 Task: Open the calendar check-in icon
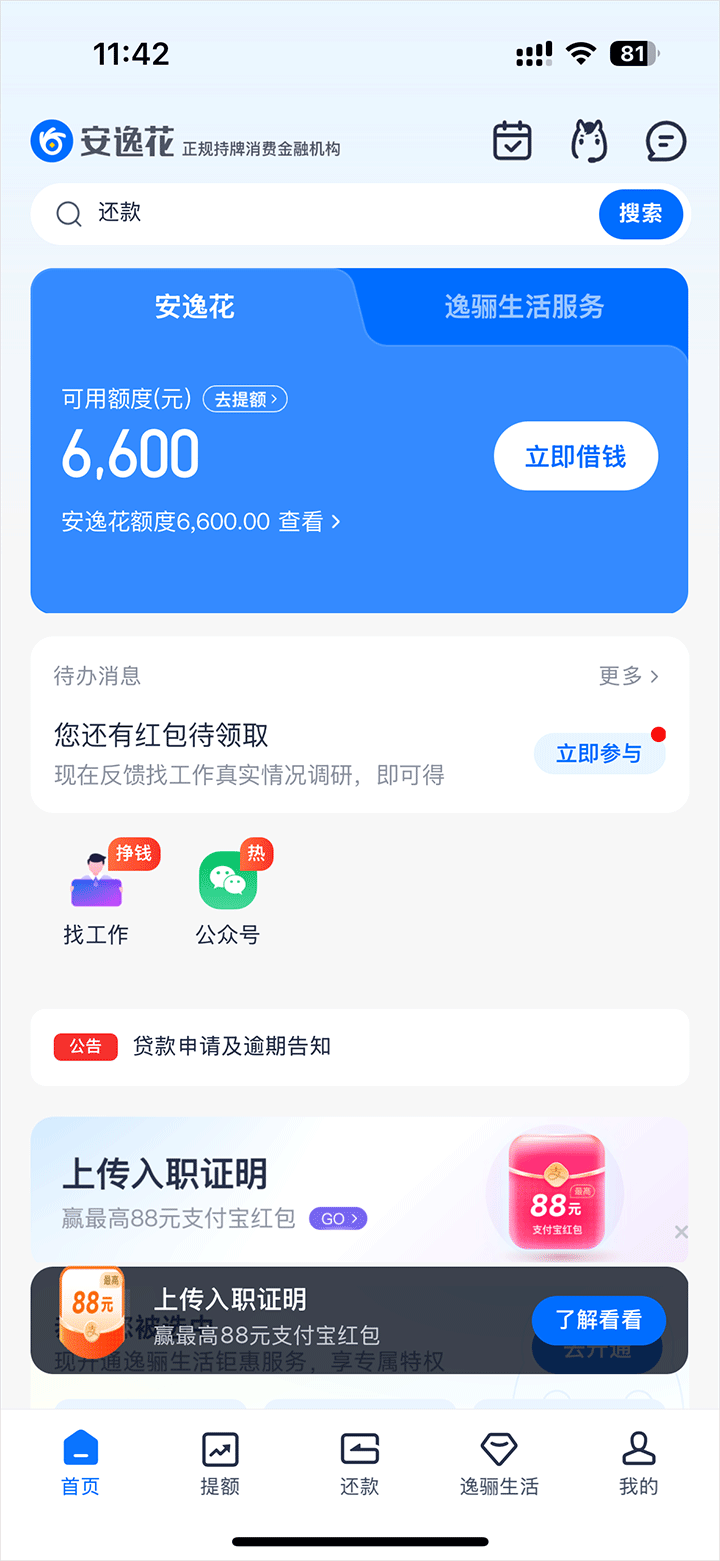[512, 141]
